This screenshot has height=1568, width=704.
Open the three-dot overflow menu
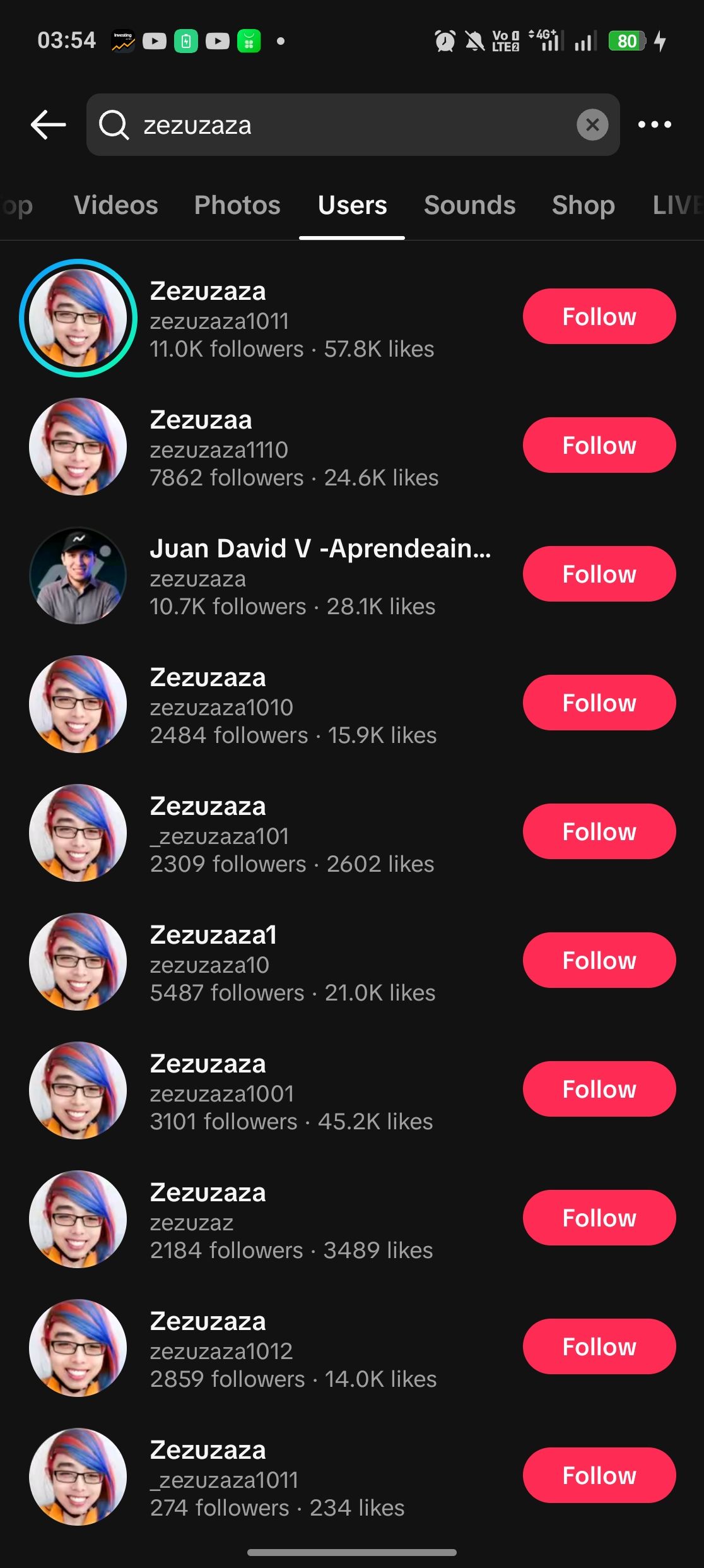click(654, 124)
